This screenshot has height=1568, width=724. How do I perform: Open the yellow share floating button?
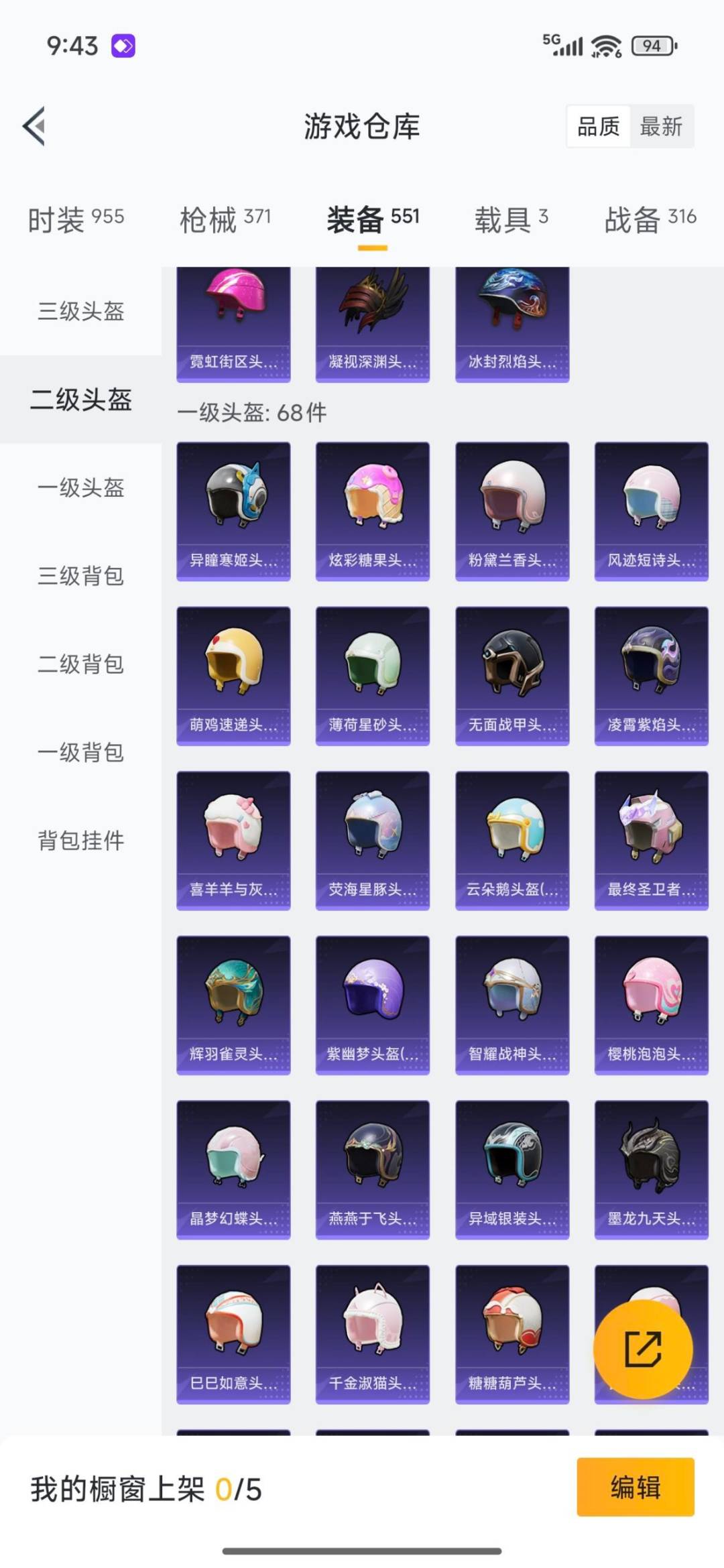click(x=642, y=1349)
